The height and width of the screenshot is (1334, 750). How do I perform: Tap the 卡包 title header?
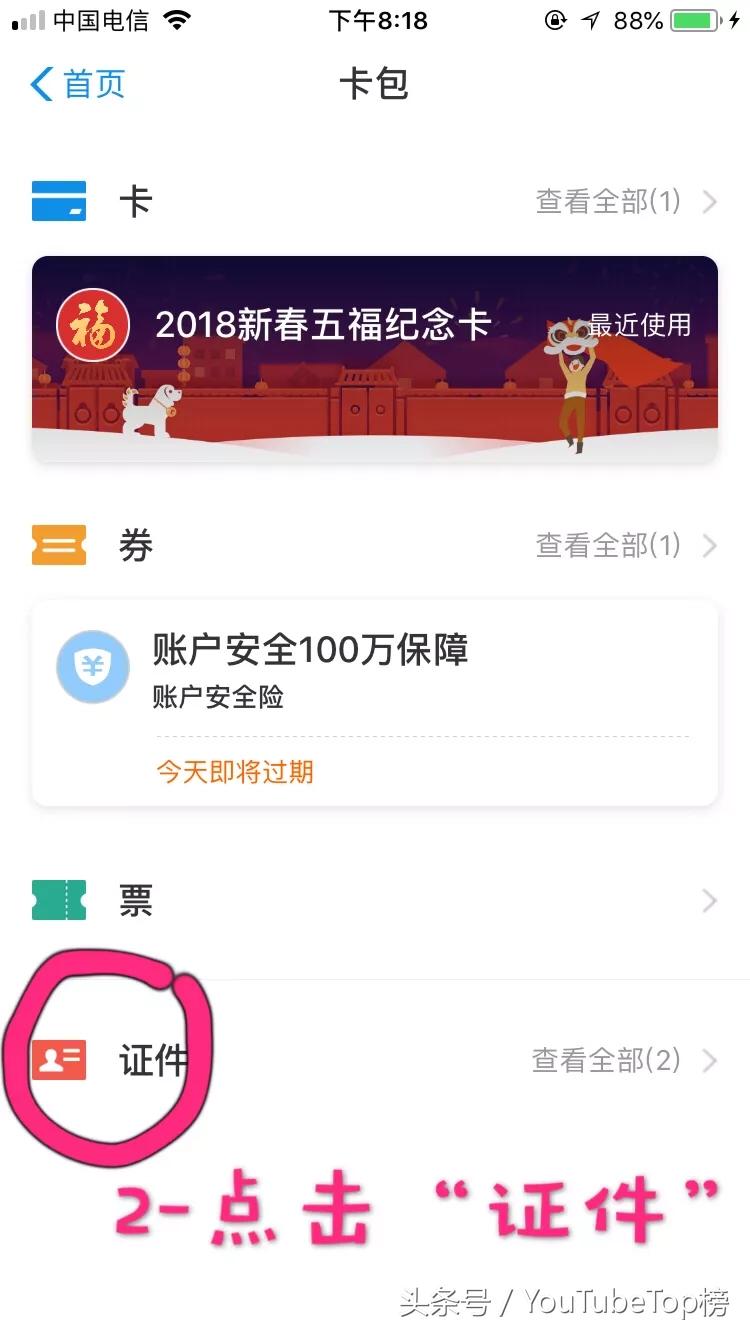pyautogui.click(x=374, y=85)
